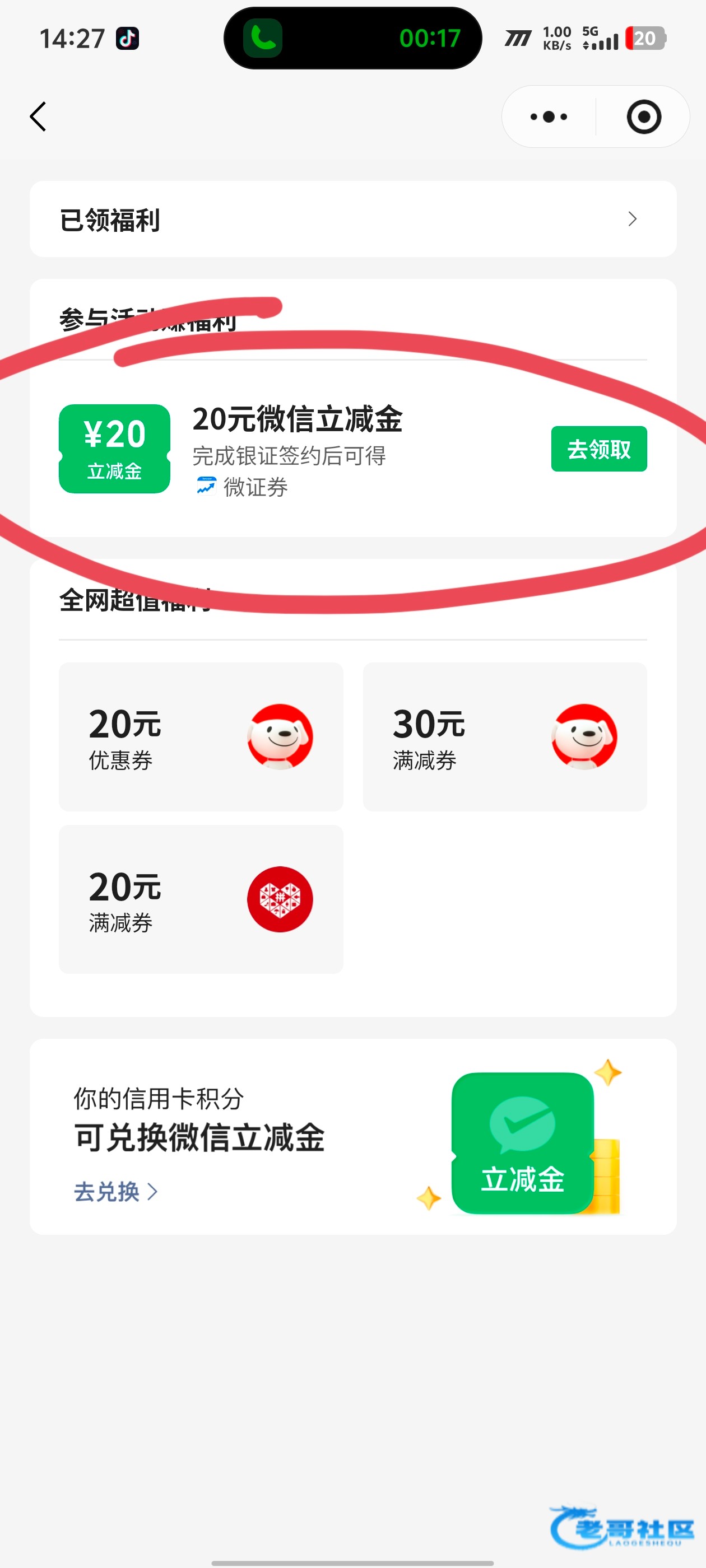Open the Pinduoduo 20元满减券 card

tap(201, 899)
